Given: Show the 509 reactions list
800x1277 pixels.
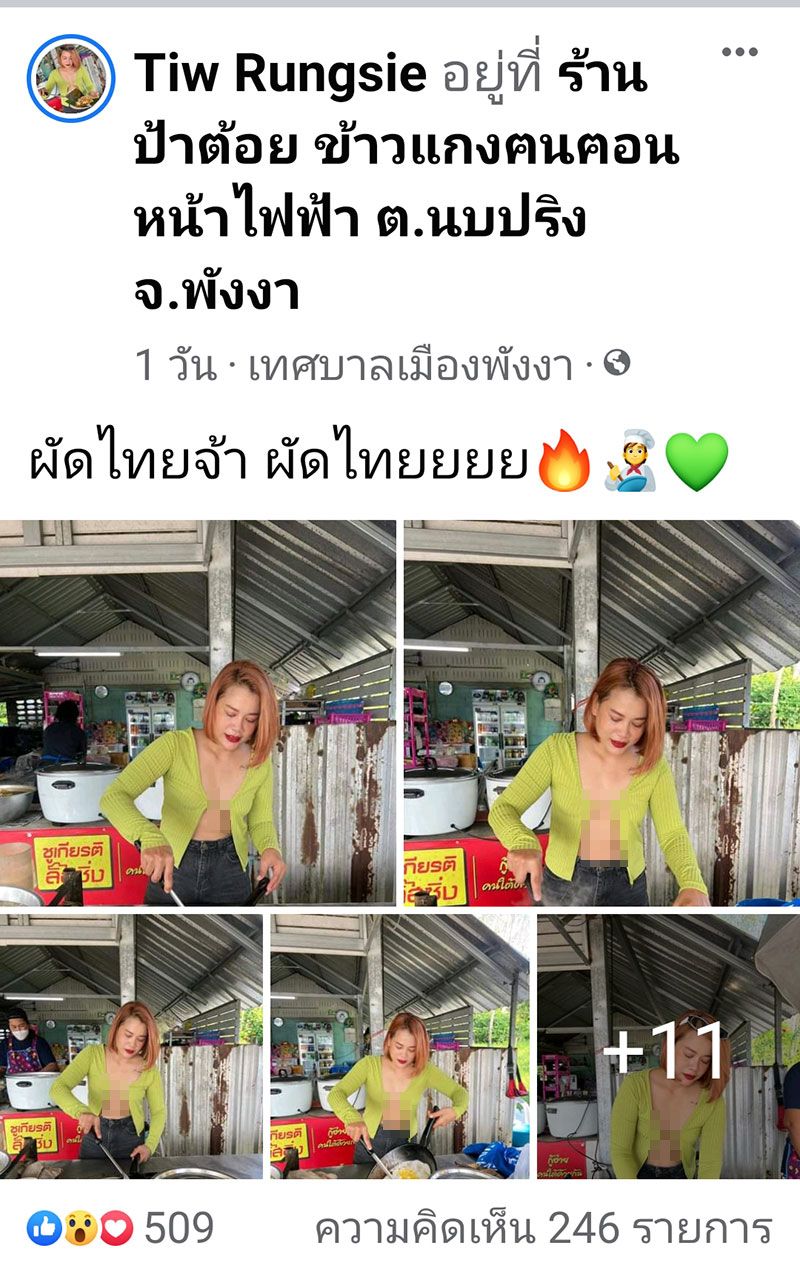Looking at the screenshot, I should (x=120, y=1228).
